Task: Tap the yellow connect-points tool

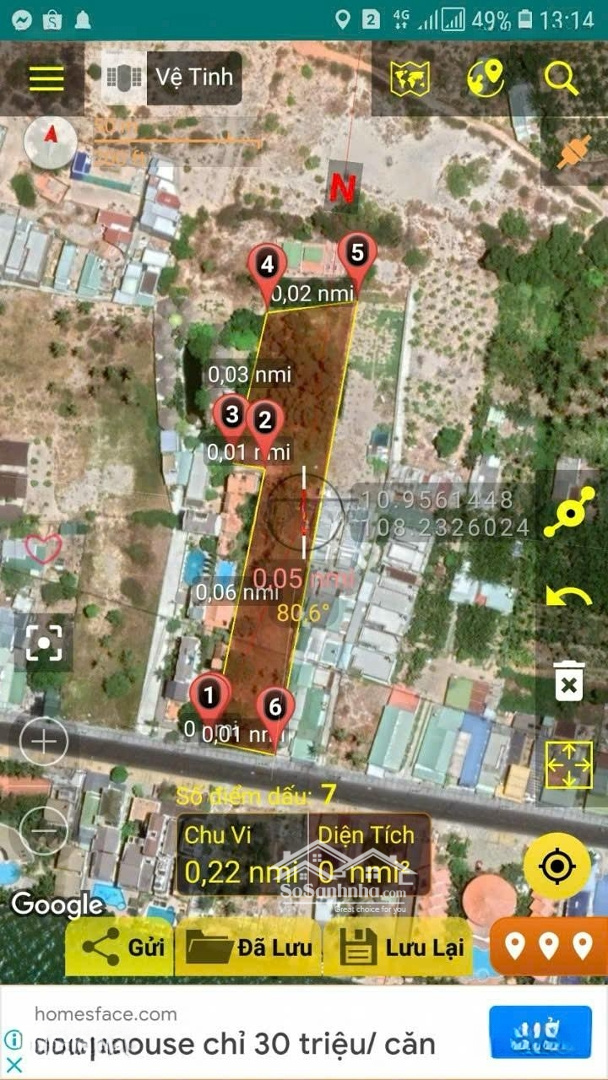Action: pos(569,512)
